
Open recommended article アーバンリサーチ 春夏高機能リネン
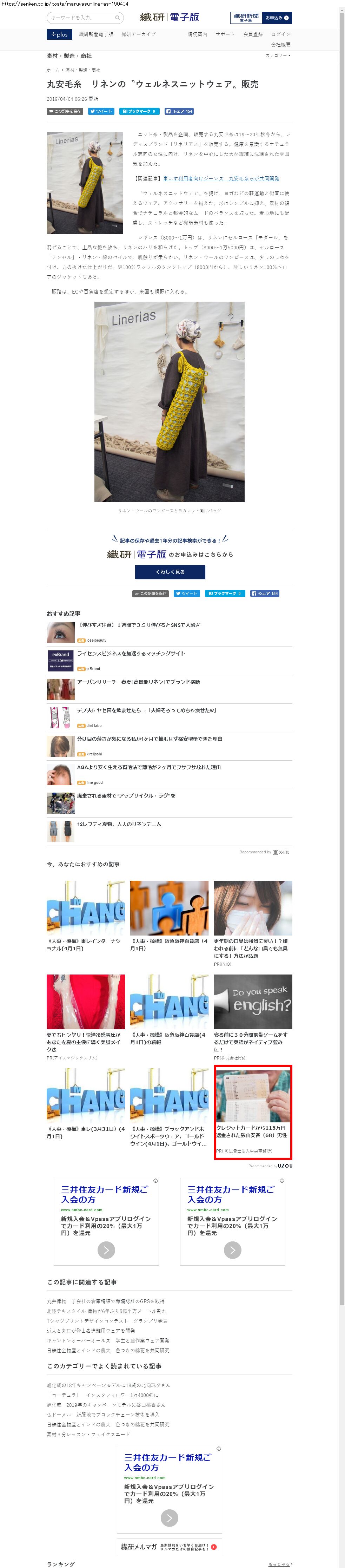(138, 682)
